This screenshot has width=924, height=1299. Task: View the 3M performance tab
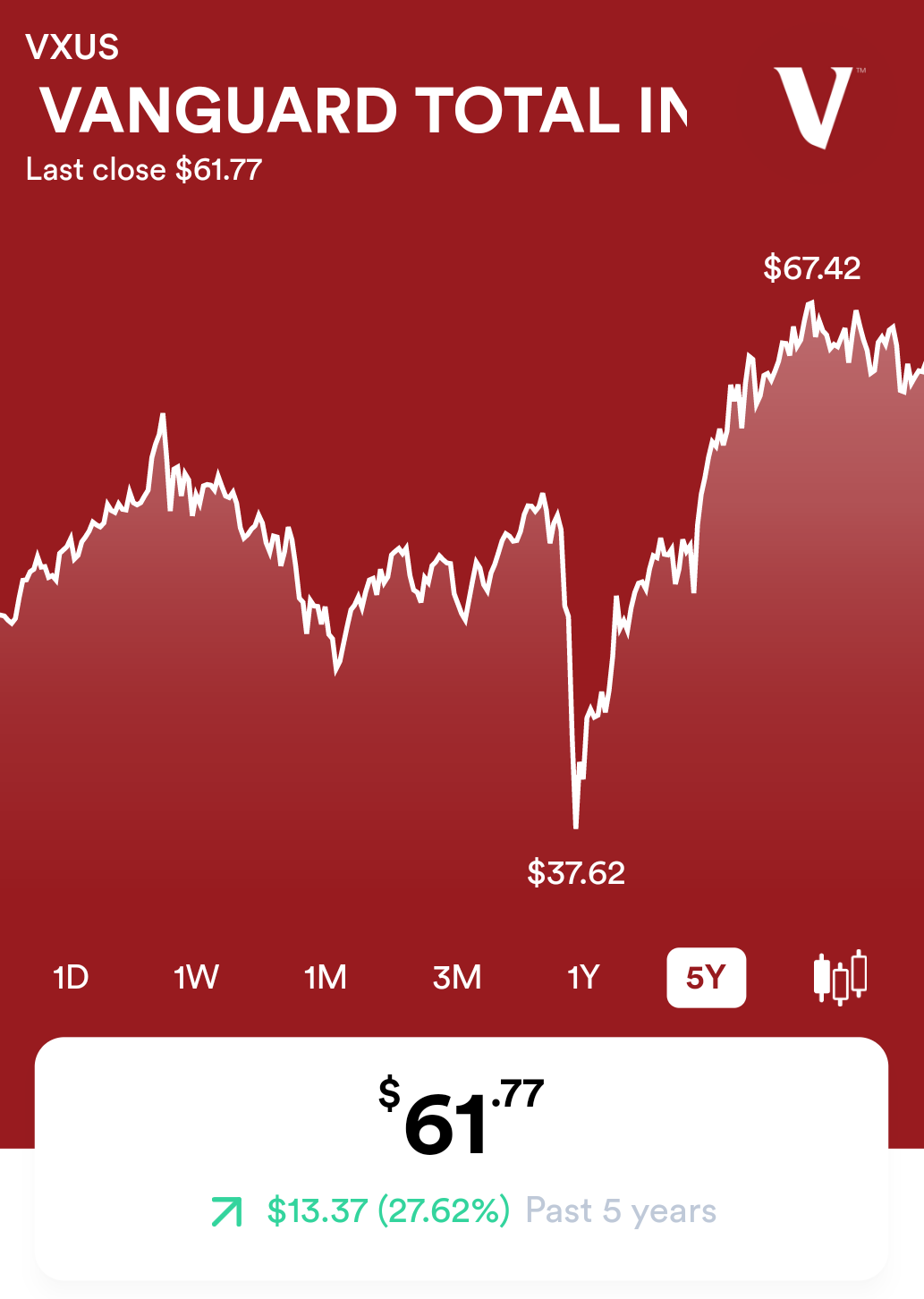(457, 978)
